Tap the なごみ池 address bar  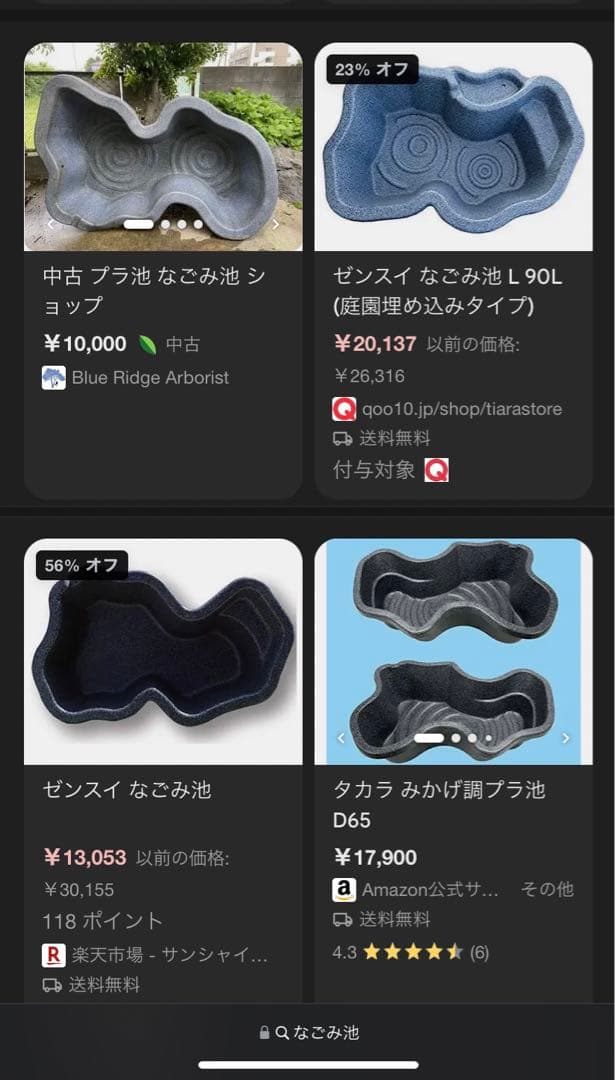pyautogui.click(x=308, y=1033)
